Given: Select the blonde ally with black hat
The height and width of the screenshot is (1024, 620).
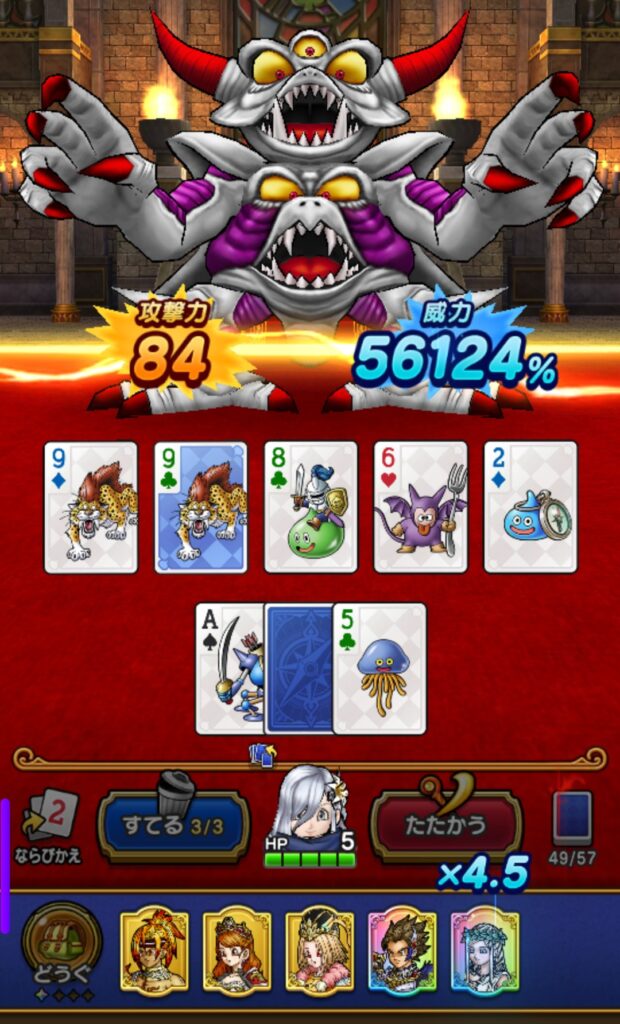Looking at the screenshot, I should point(319,950).
